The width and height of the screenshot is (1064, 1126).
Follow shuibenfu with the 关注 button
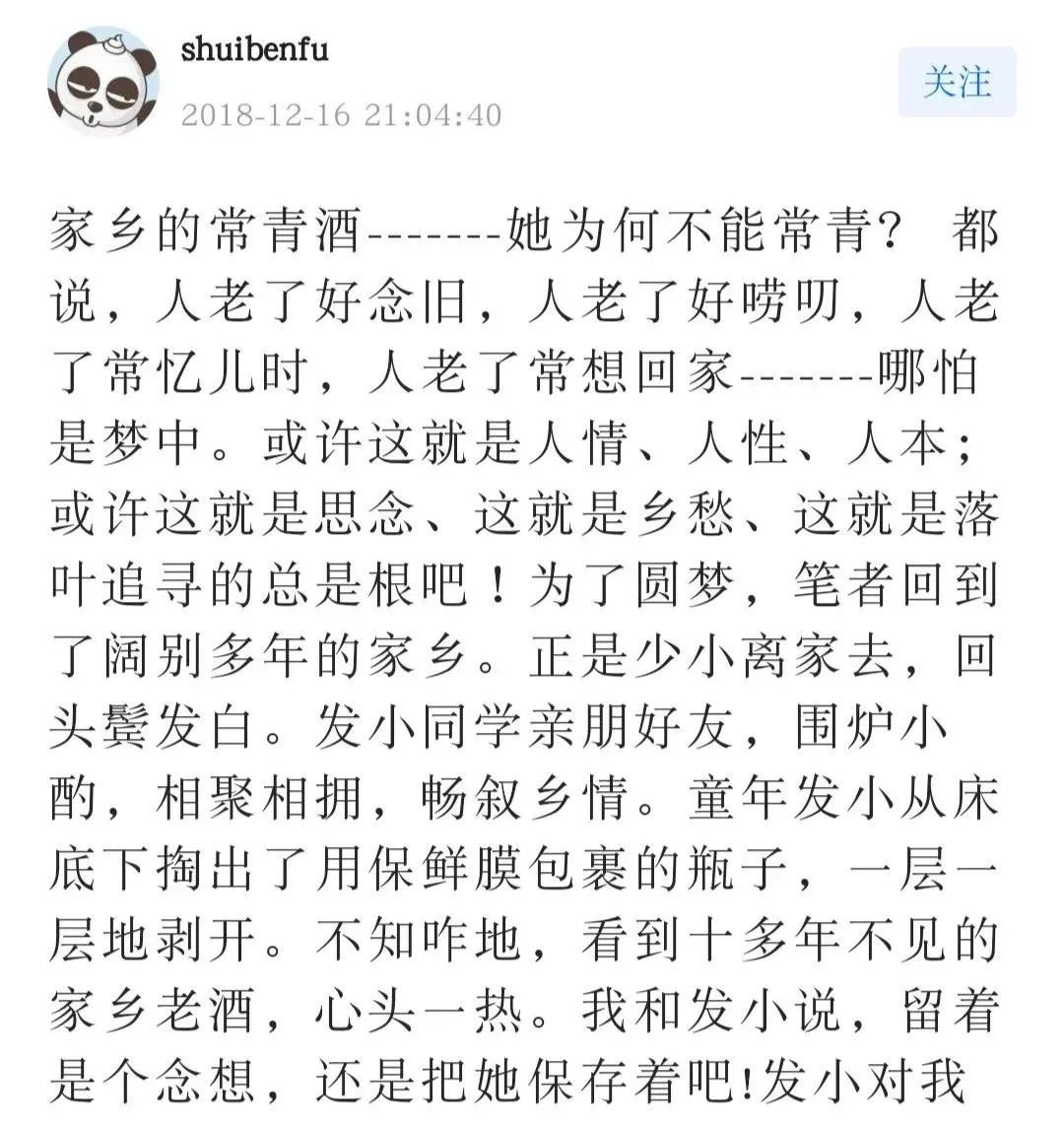click(956, 82)
